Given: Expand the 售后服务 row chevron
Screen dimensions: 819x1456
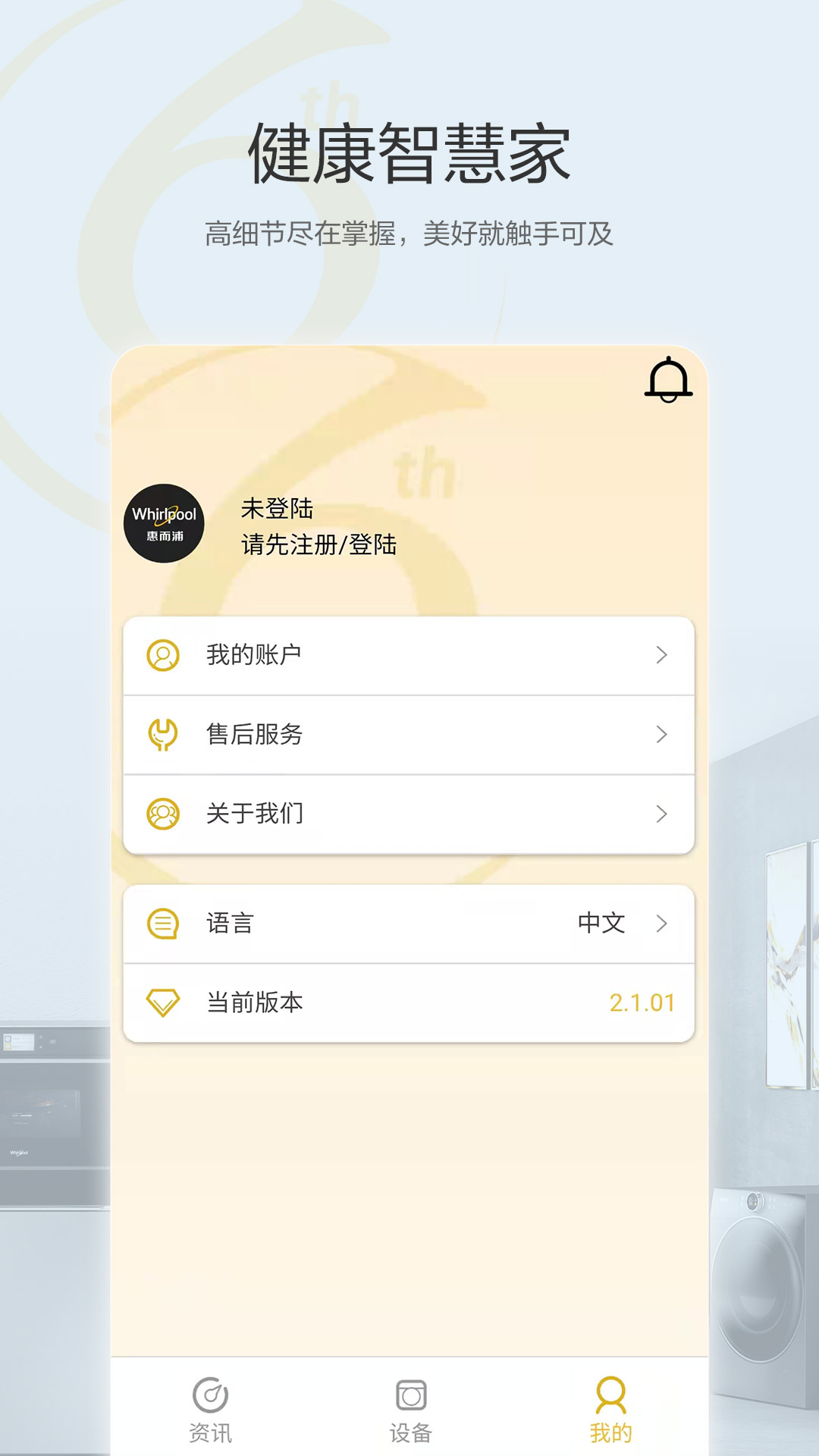Looking at the screenshot, I should tap(661, 734).
